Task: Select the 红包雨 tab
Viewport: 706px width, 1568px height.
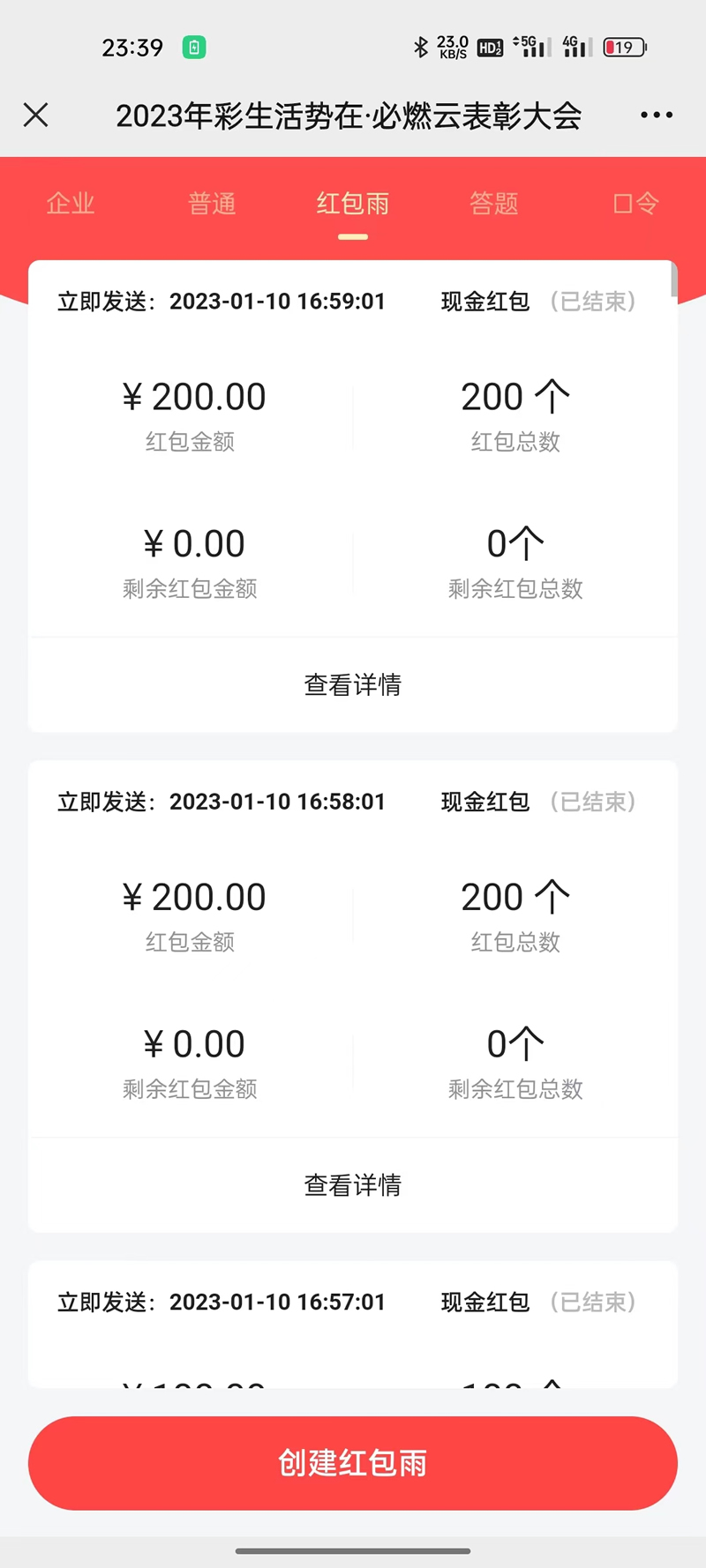Action: point(353,204)
